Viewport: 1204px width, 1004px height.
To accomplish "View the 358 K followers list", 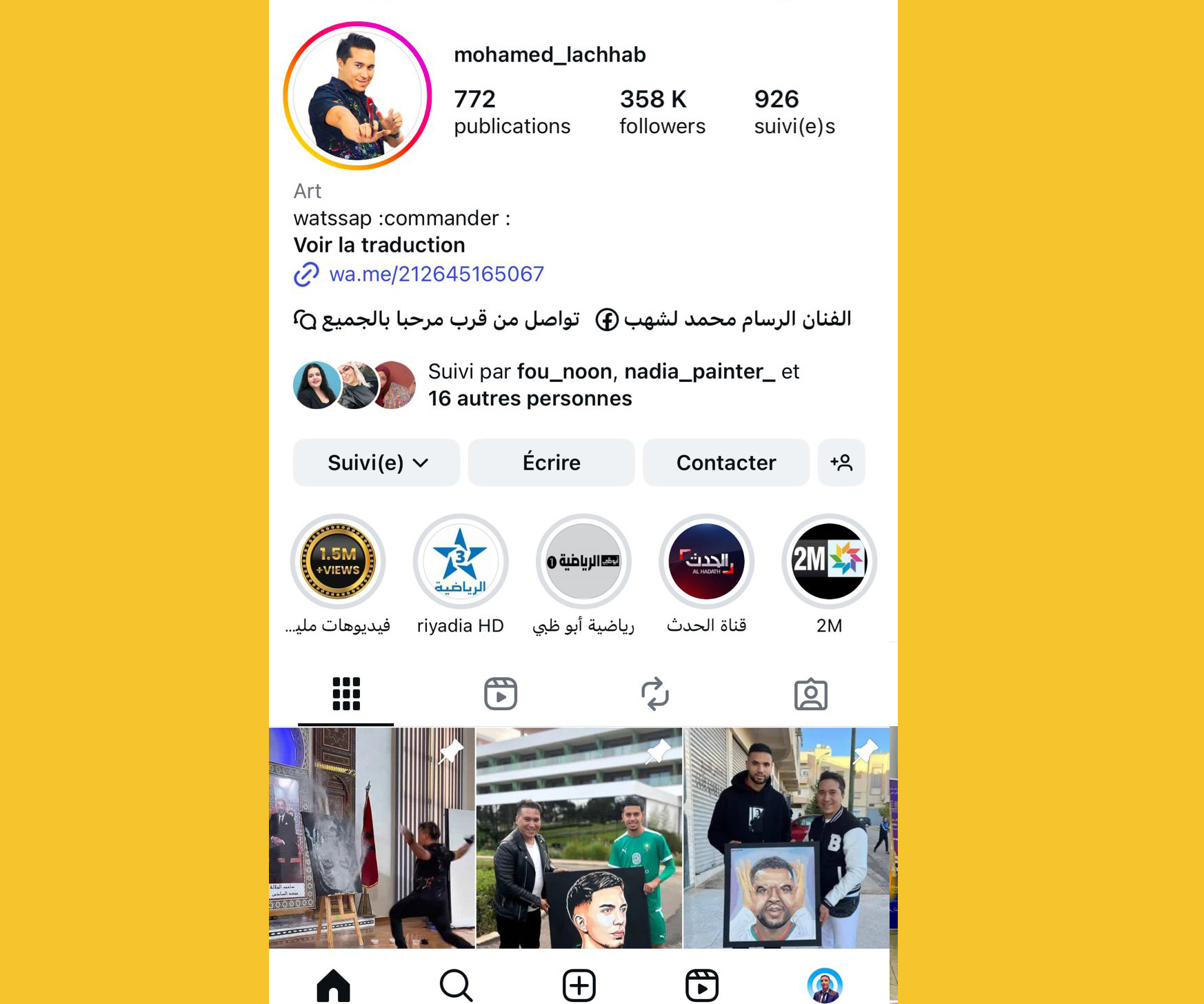I will point(661,112).
